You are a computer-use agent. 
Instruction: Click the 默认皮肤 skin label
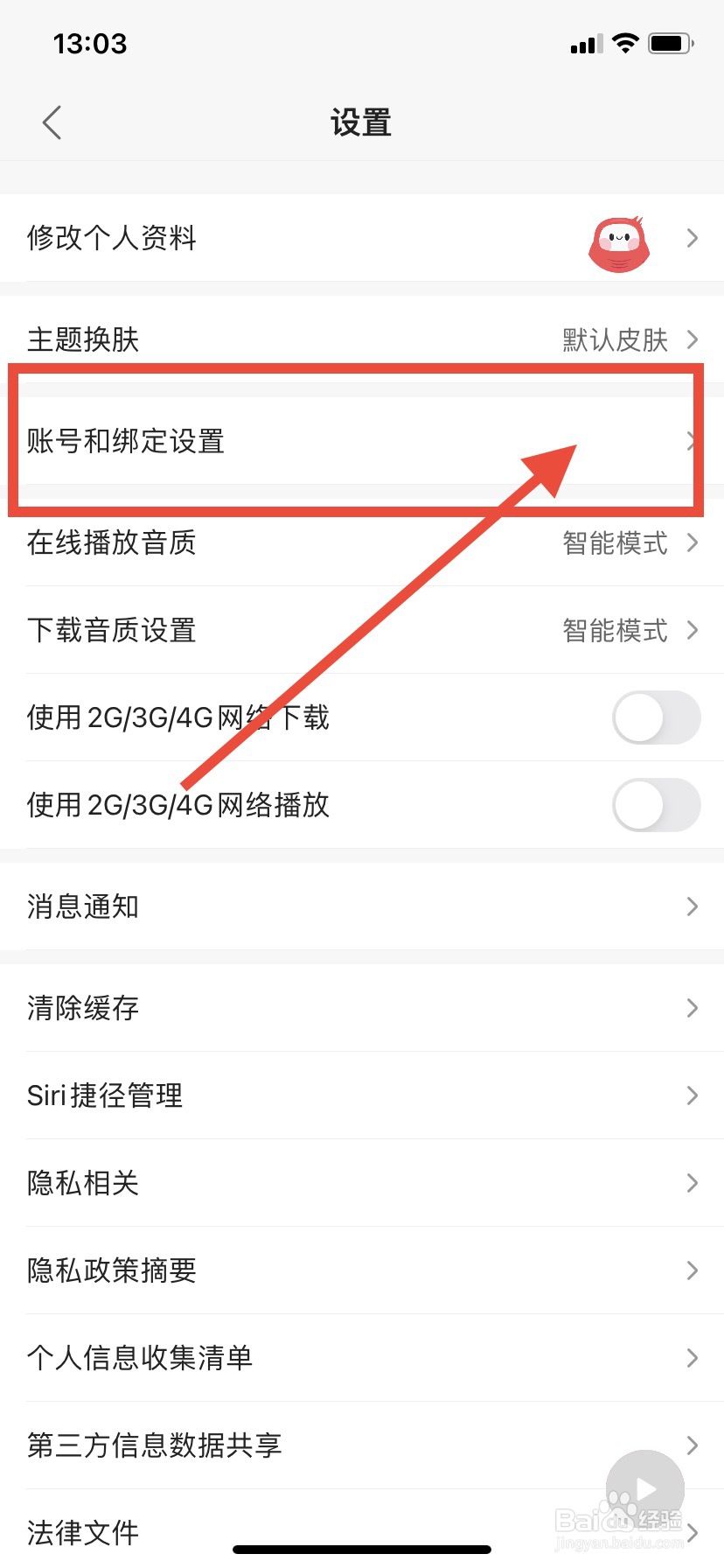point(615,339)
